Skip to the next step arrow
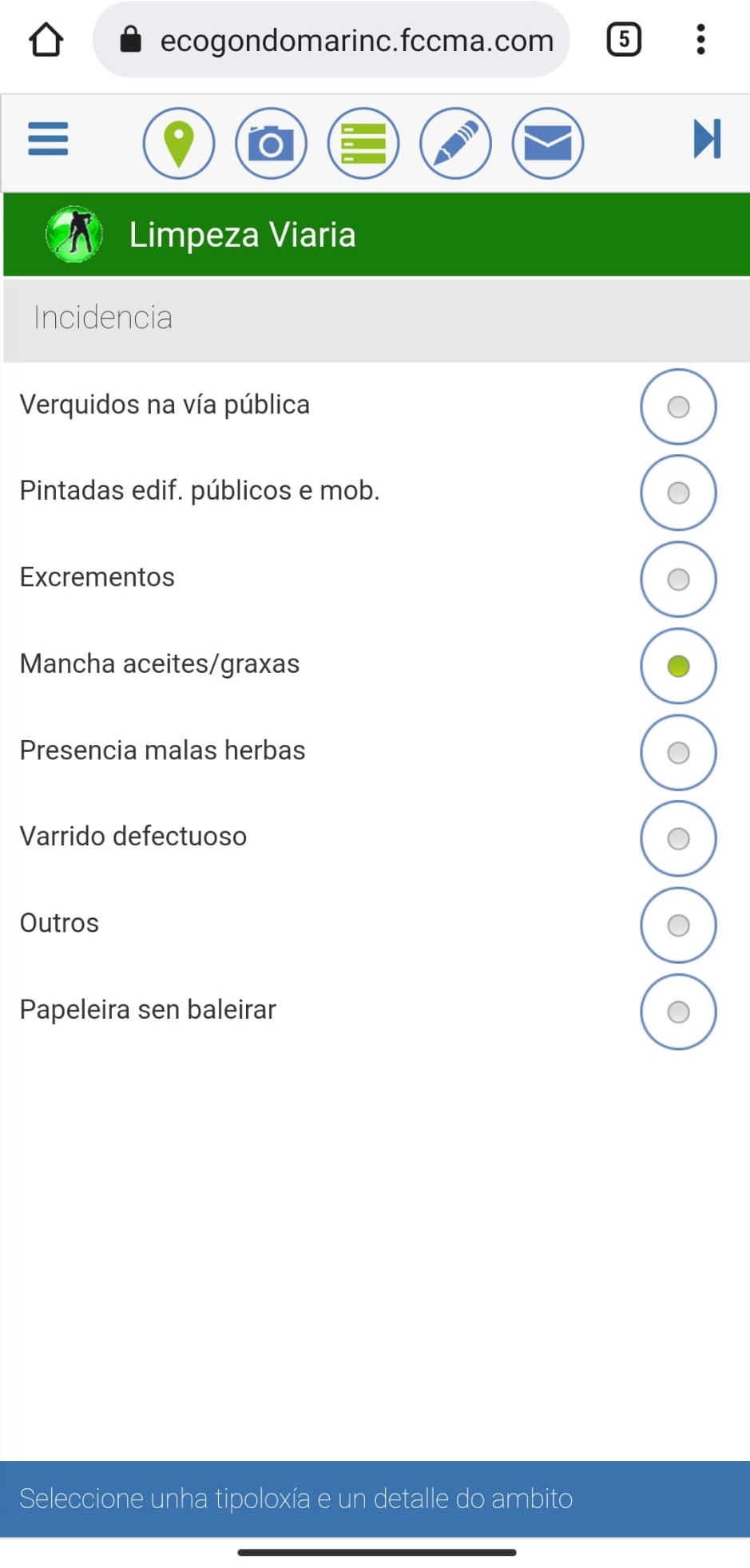750x1568 pixels. [x=707, y=139]
